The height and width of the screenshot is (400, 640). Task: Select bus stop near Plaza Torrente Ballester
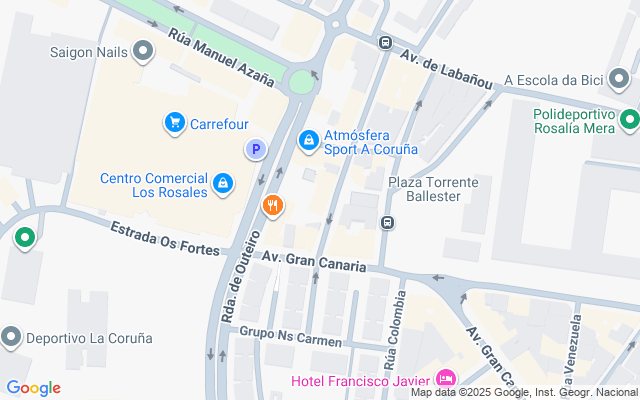(x=386, y=222)
